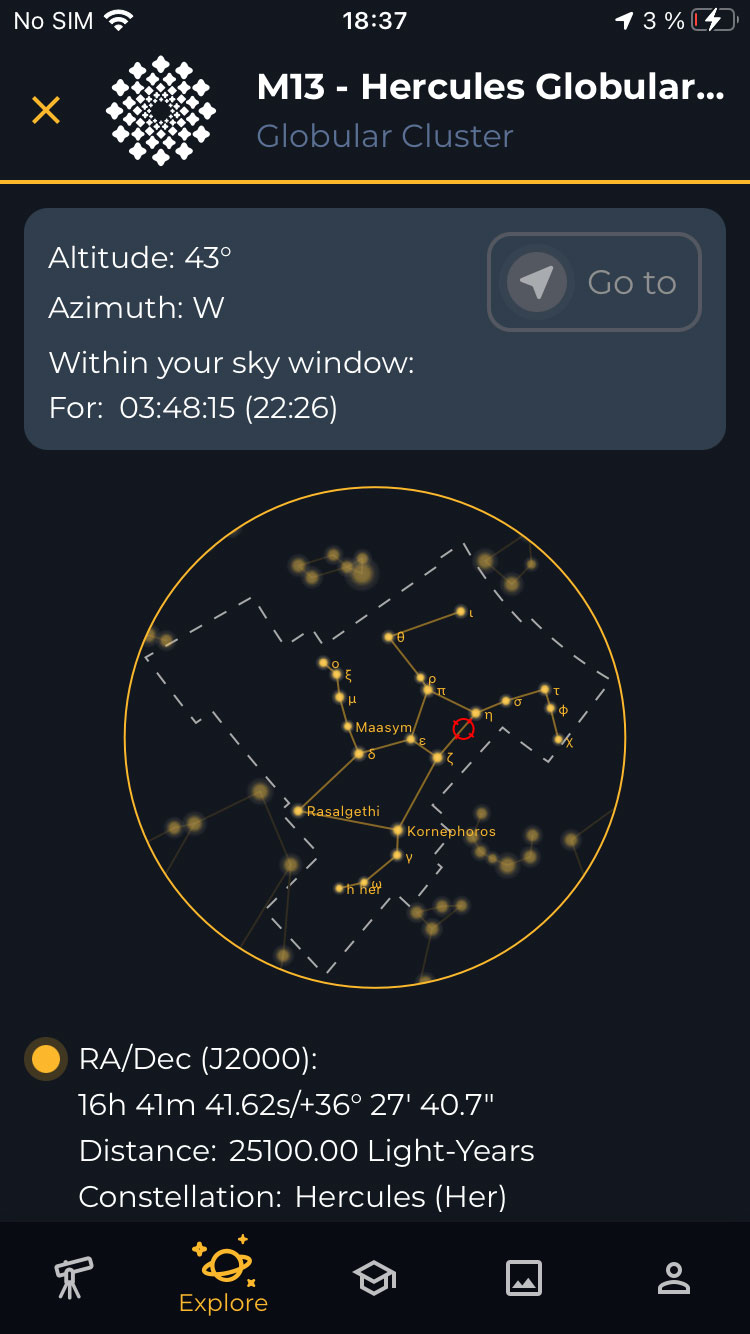This screenshot has height=1334, width=750.
Task: Tap the Go to button
Action: [594, 282]
